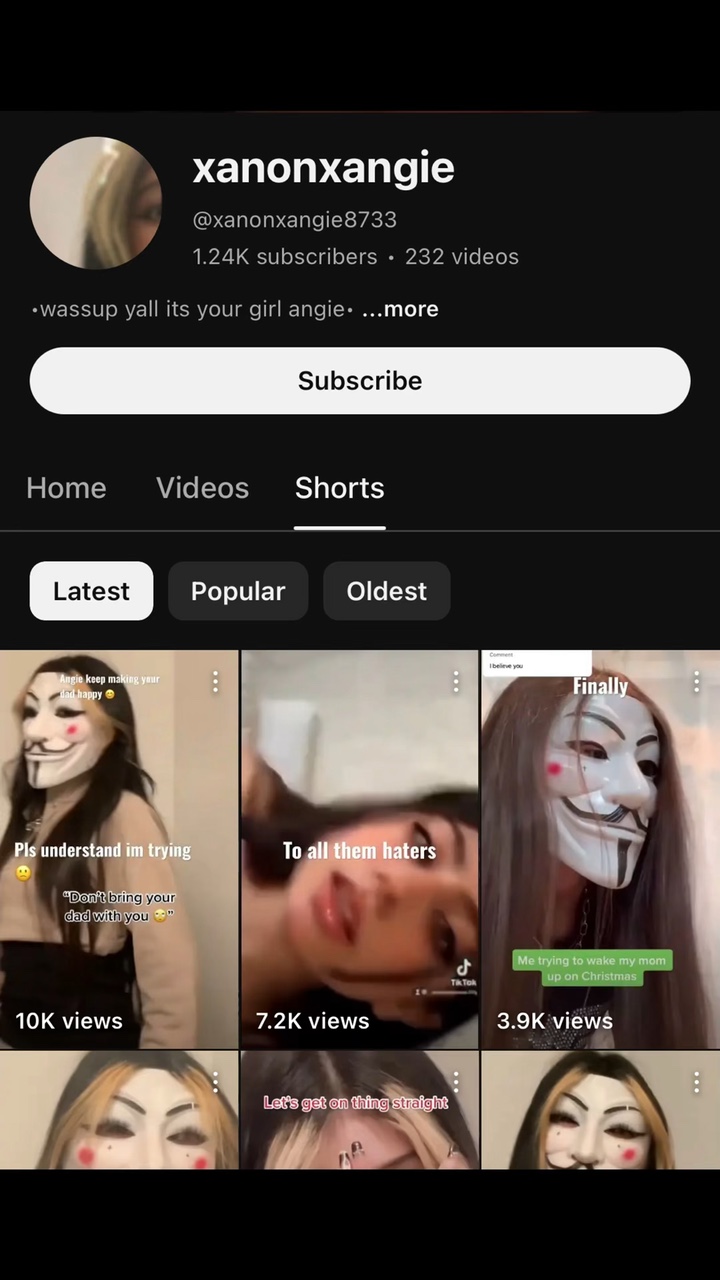
Task: View the xanonxangie channel profile picture
Action: [96, 203]
